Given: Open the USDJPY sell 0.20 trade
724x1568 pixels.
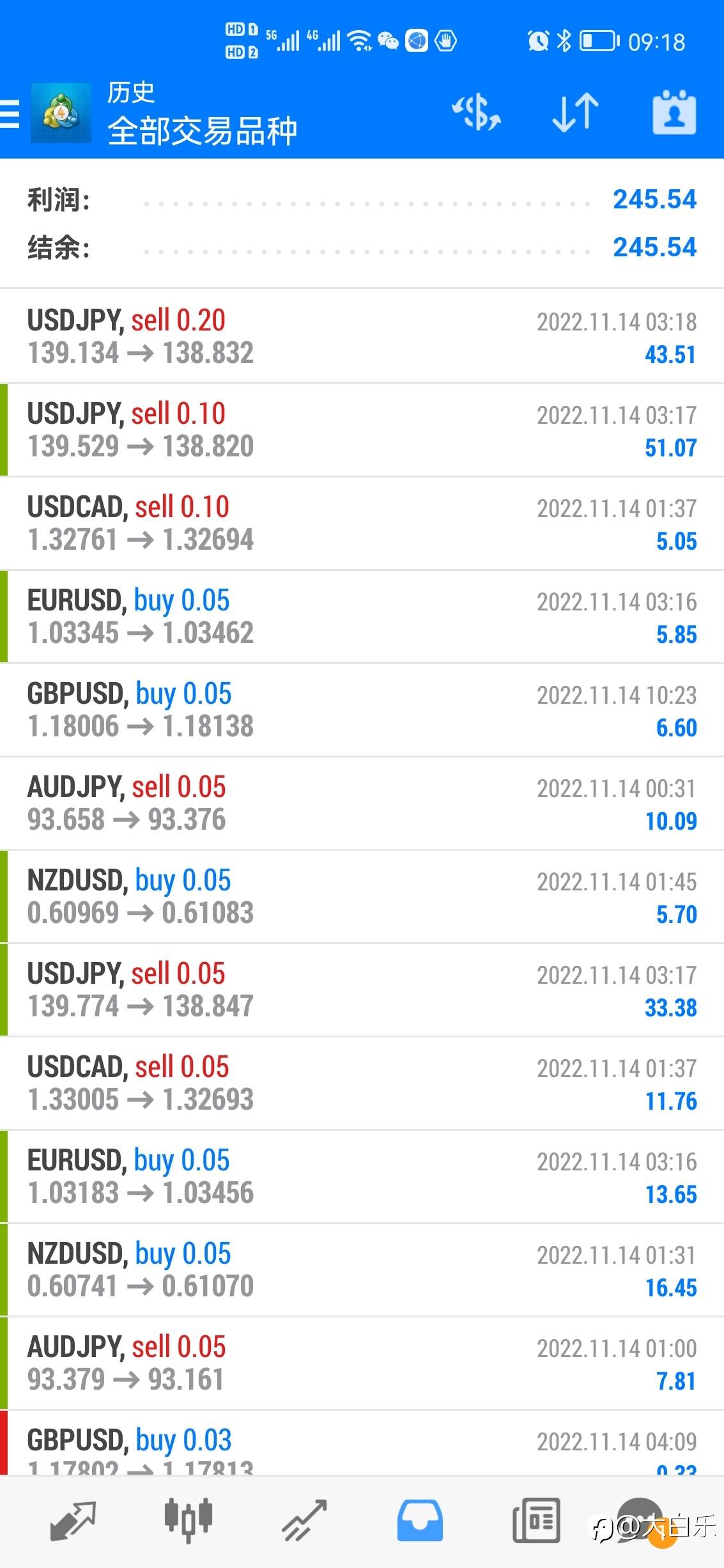Looking at the screenshot, I should click(362, 336).
